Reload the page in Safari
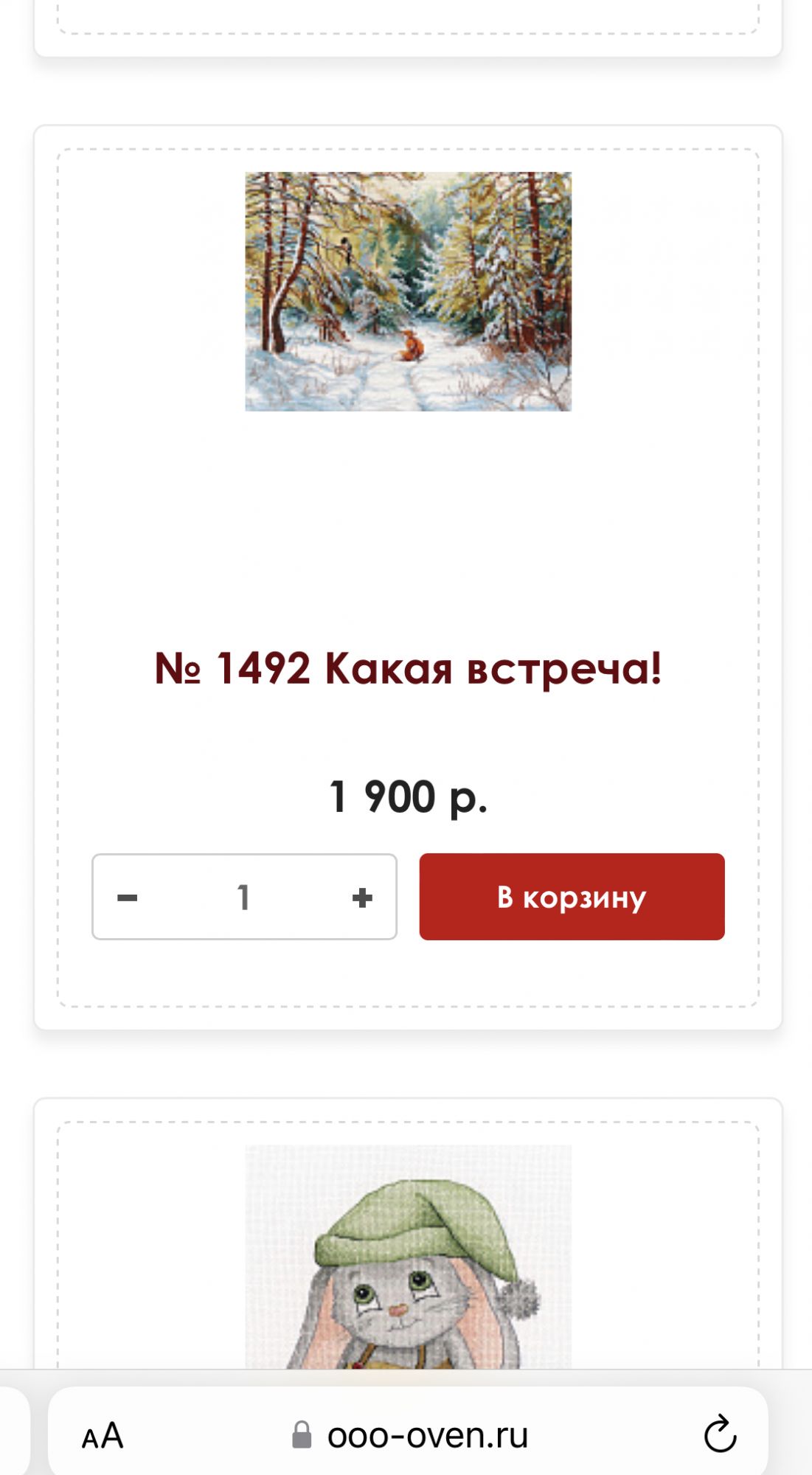 (x=719, y=1434)
